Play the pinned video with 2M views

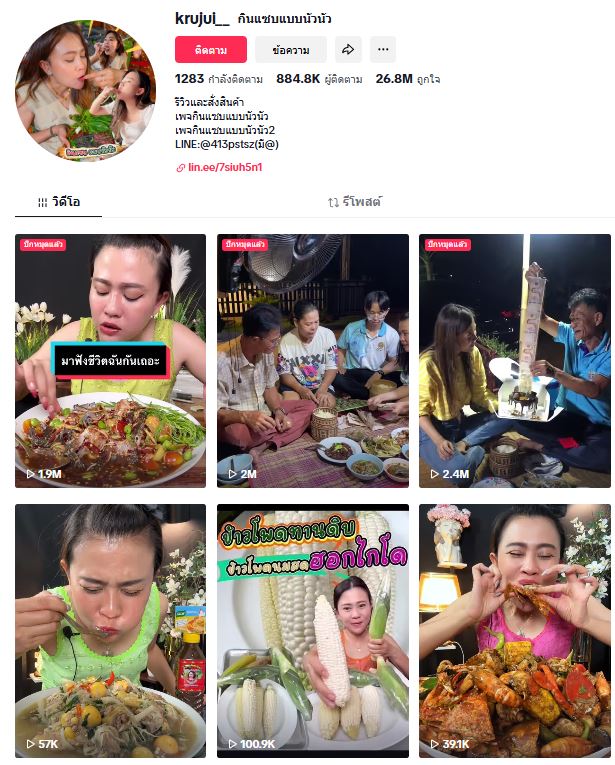pyautogui.click(x=313, y=360)
